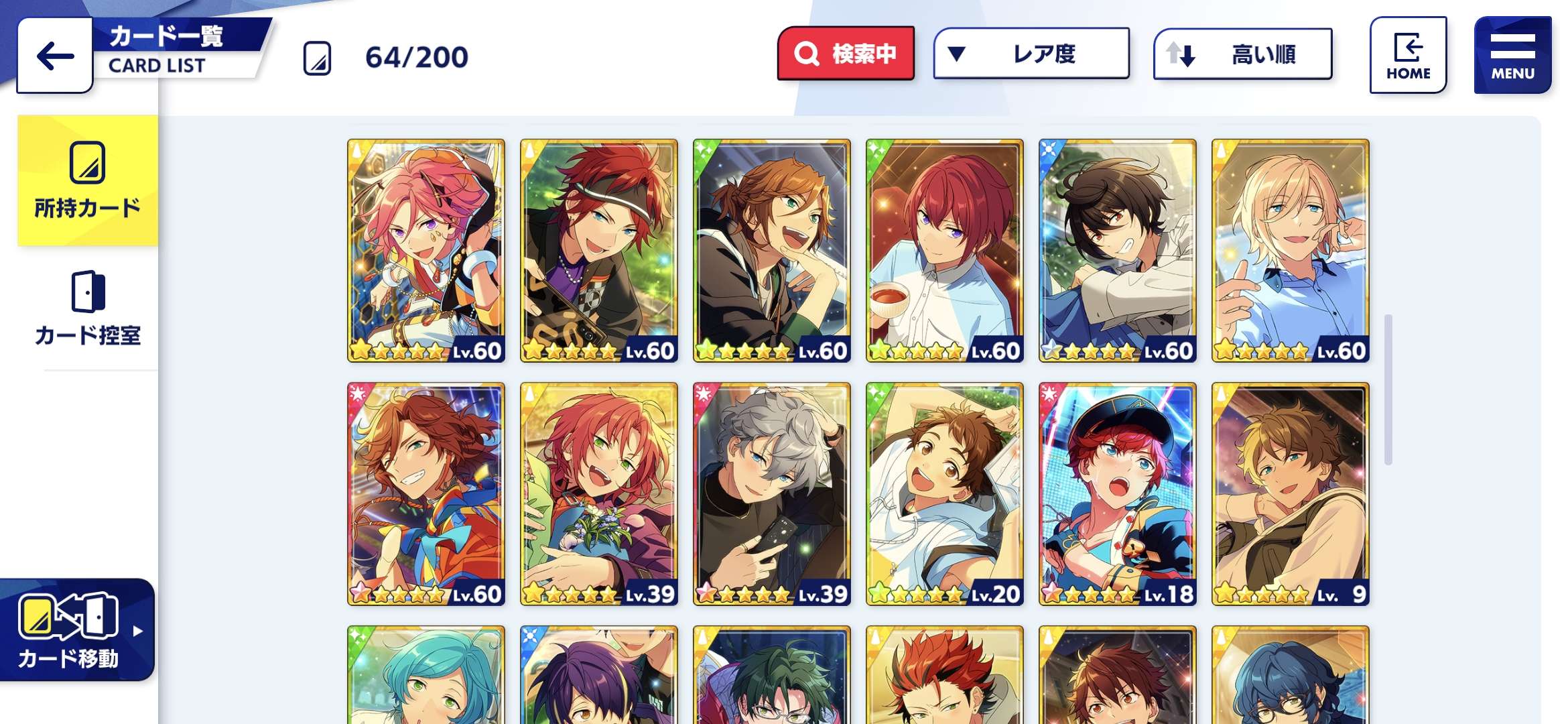This screenshot has width=1568, height=724.
Task: Open the dark-haired Lv.60 card with blue icon
Action: point(1118,250)
